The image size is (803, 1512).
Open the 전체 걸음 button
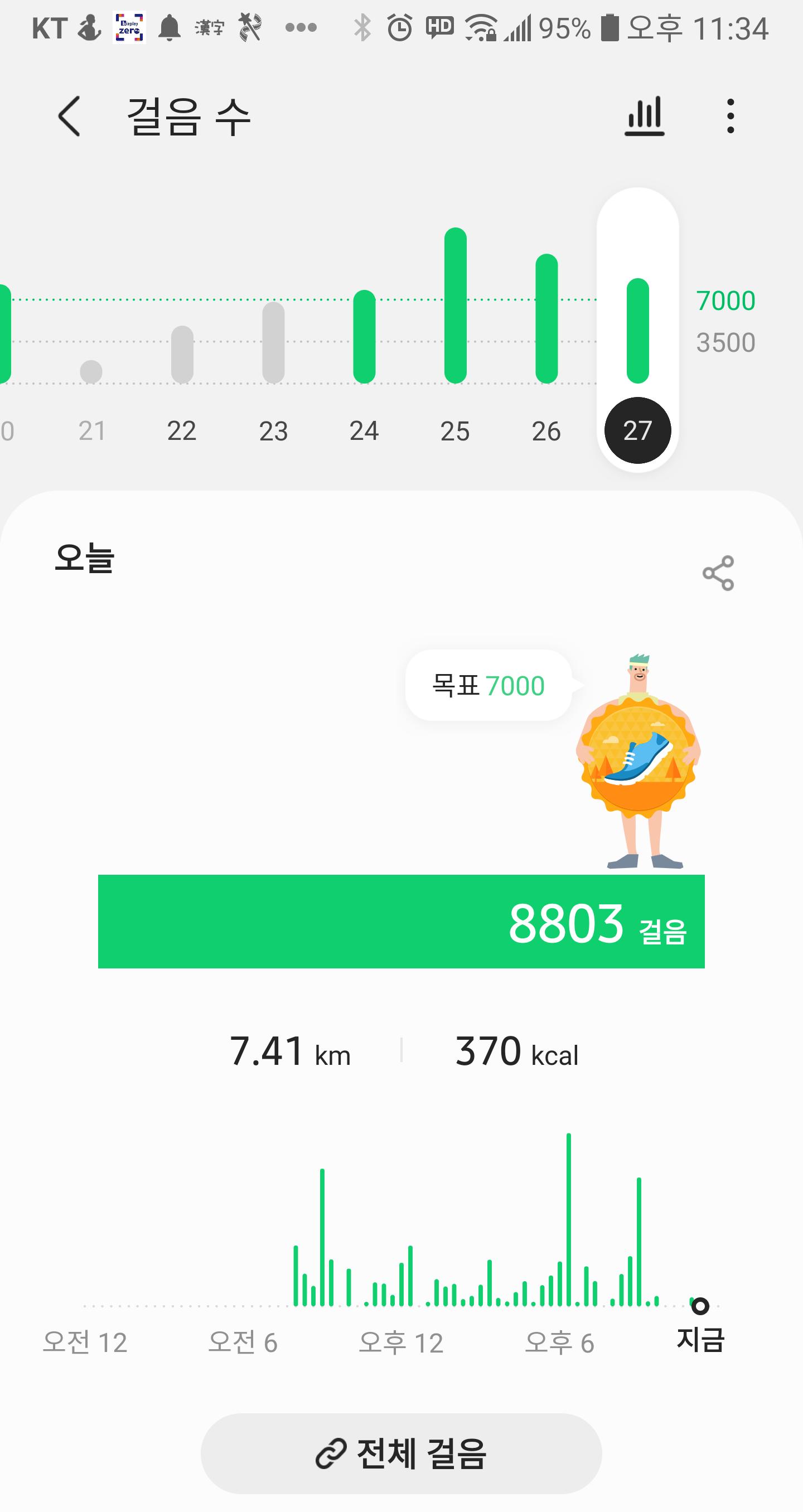(401, 1453)
